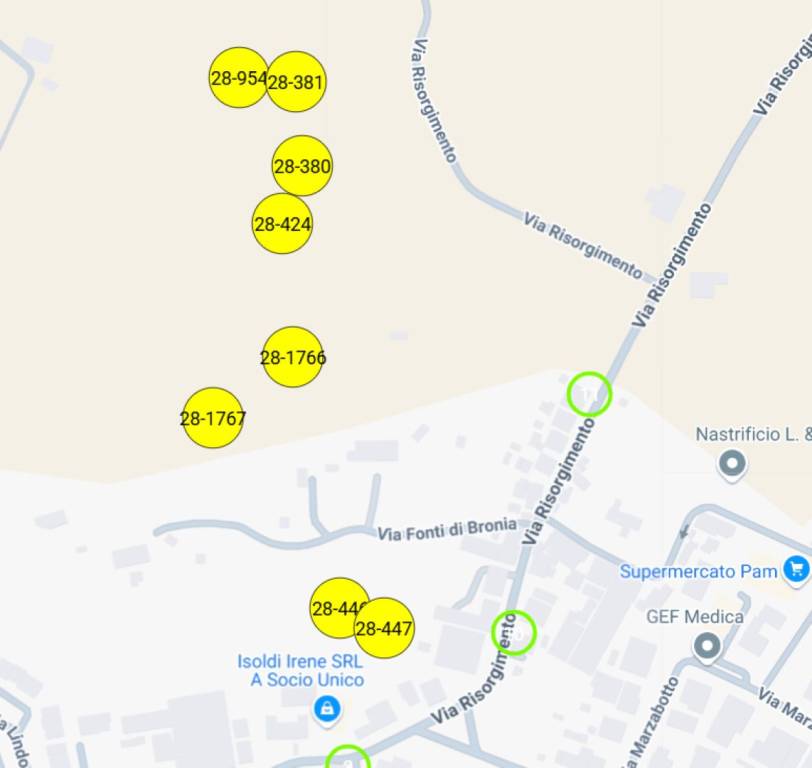The image size is (812, 768).
Task: Open the Nastrificio place pin
Action: click(732, 464)
